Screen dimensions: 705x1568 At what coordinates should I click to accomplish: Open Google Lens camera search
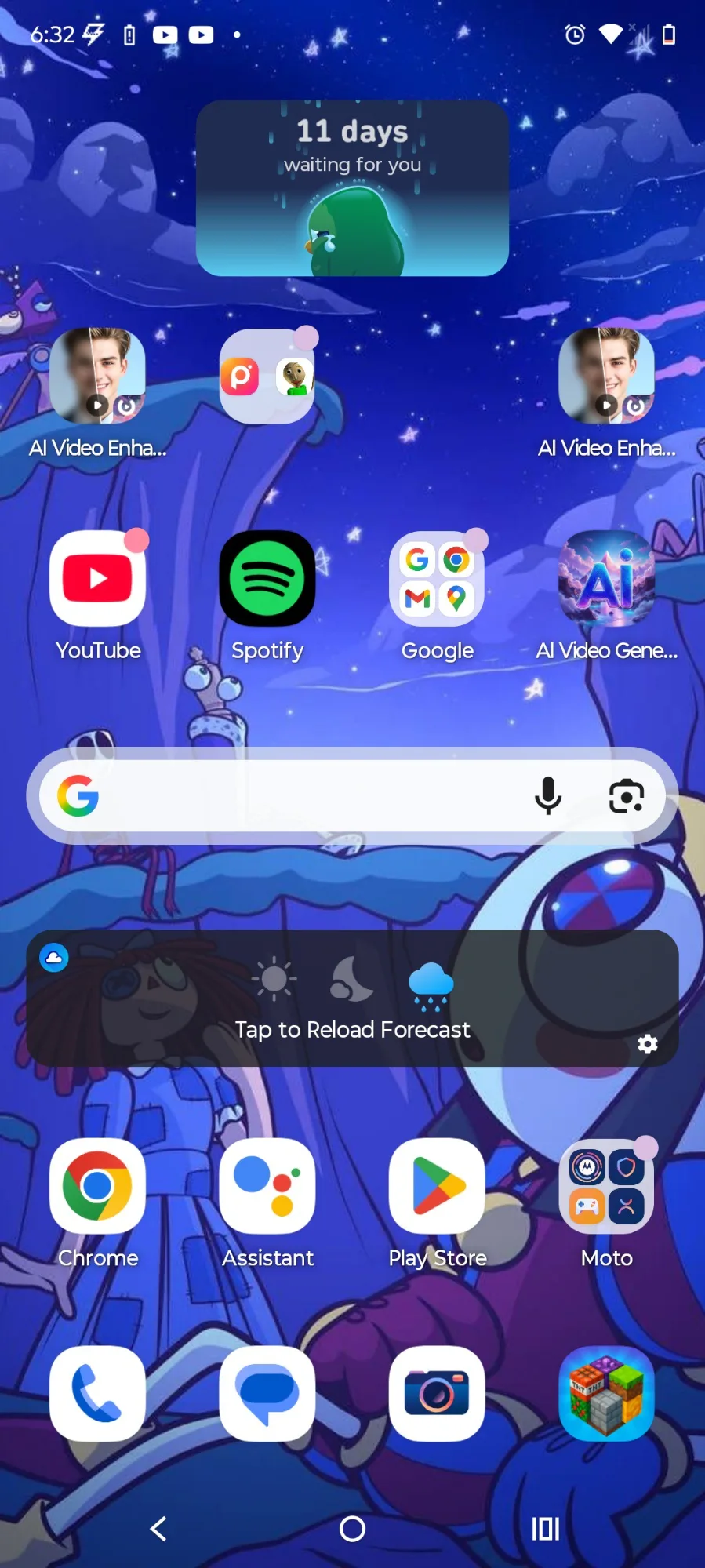(627, 796)
